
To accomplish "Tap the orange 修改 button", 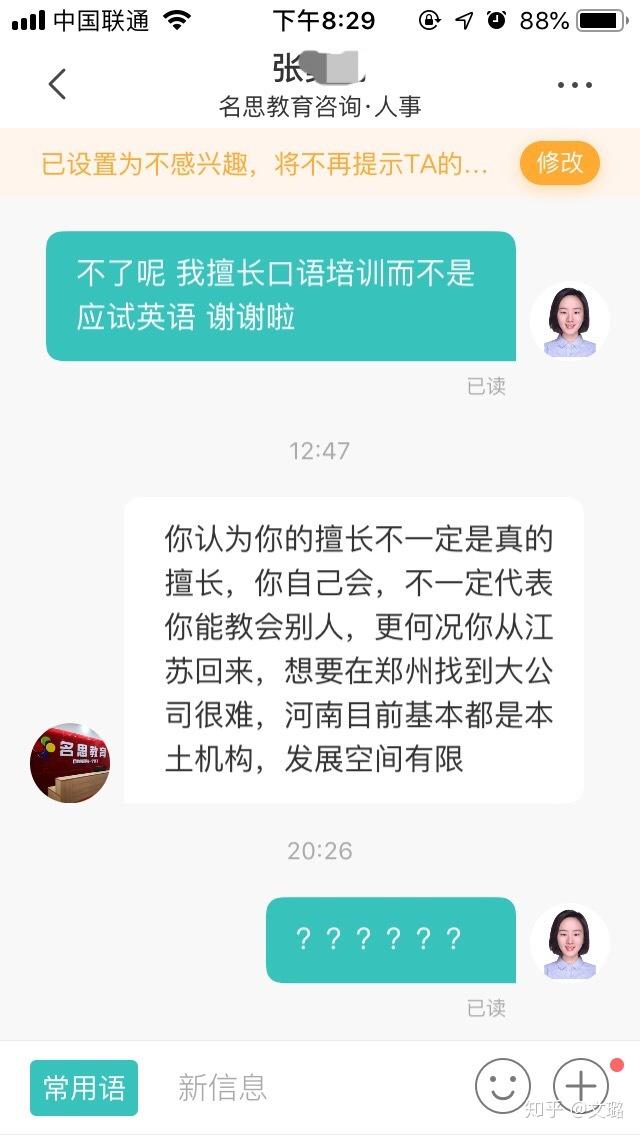I will pos(560,162).
